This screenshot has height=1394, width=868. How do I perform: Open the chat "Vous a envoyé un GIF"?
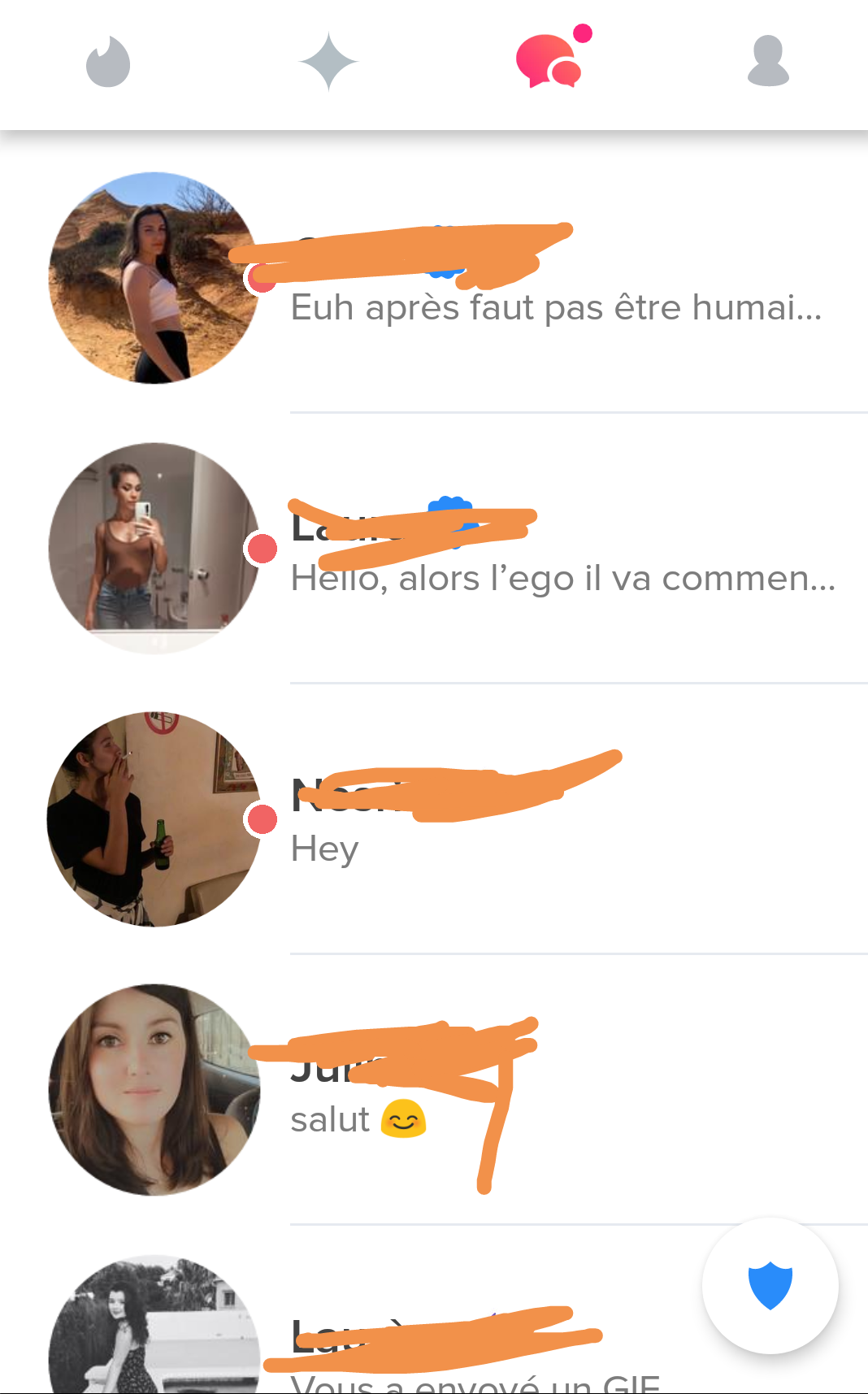[434, 1310]
